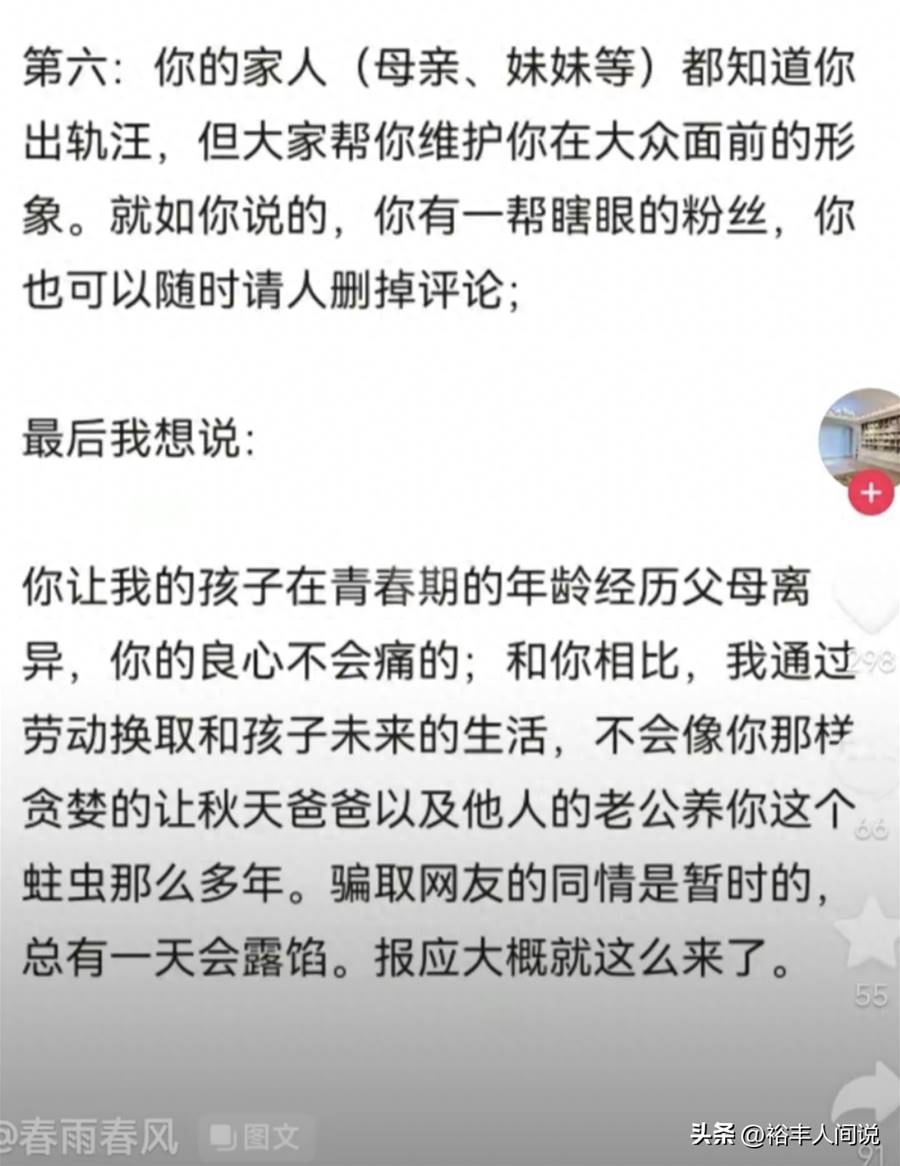Follow the author with the plus button
Viewport: 900px width, 1166px height.
(x=870, y=492)
